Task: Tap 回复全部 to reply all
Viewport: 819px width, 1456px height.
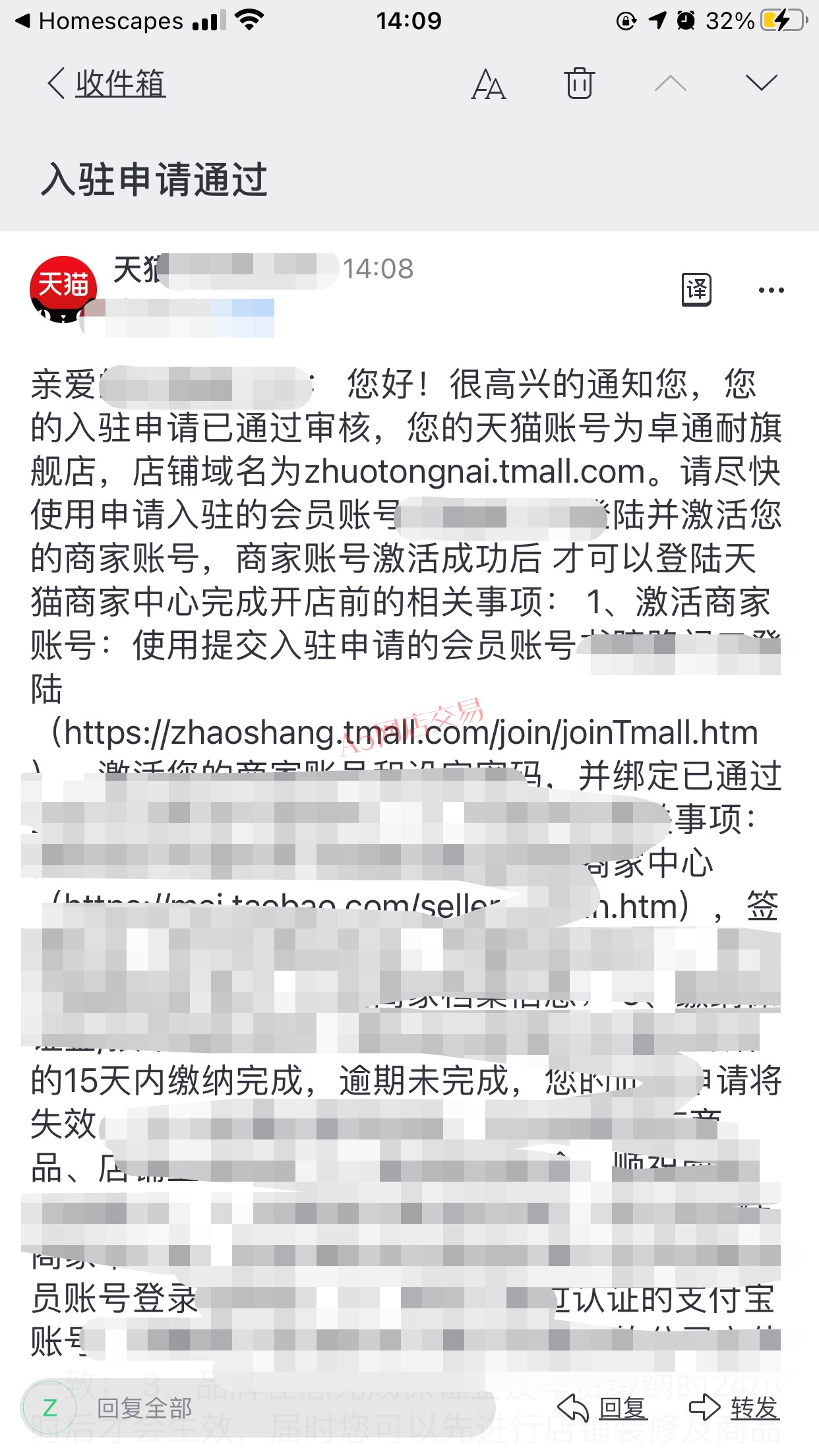Action: click(x=144, y=1408)
